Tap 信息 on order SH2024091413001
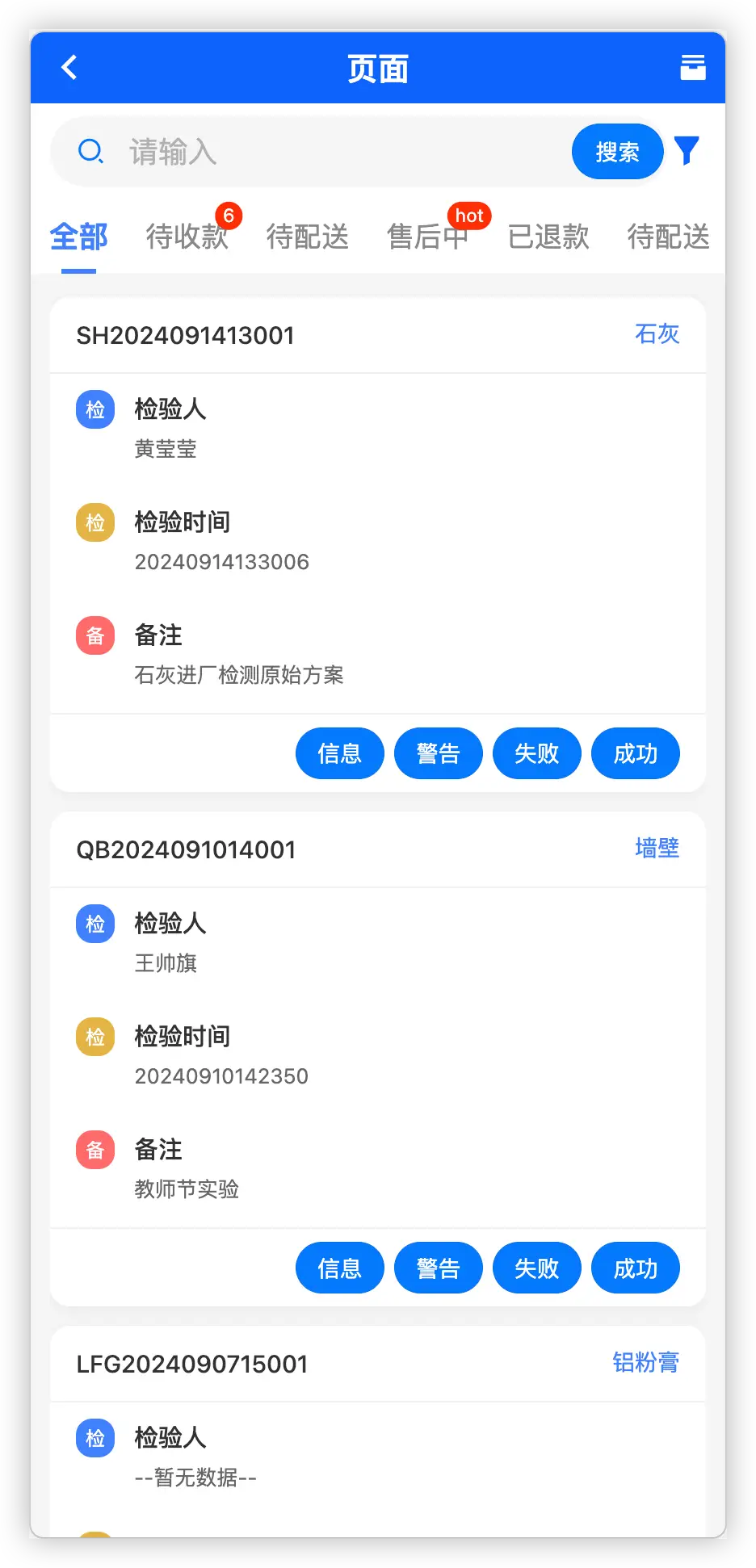 [x=339, y=753]
